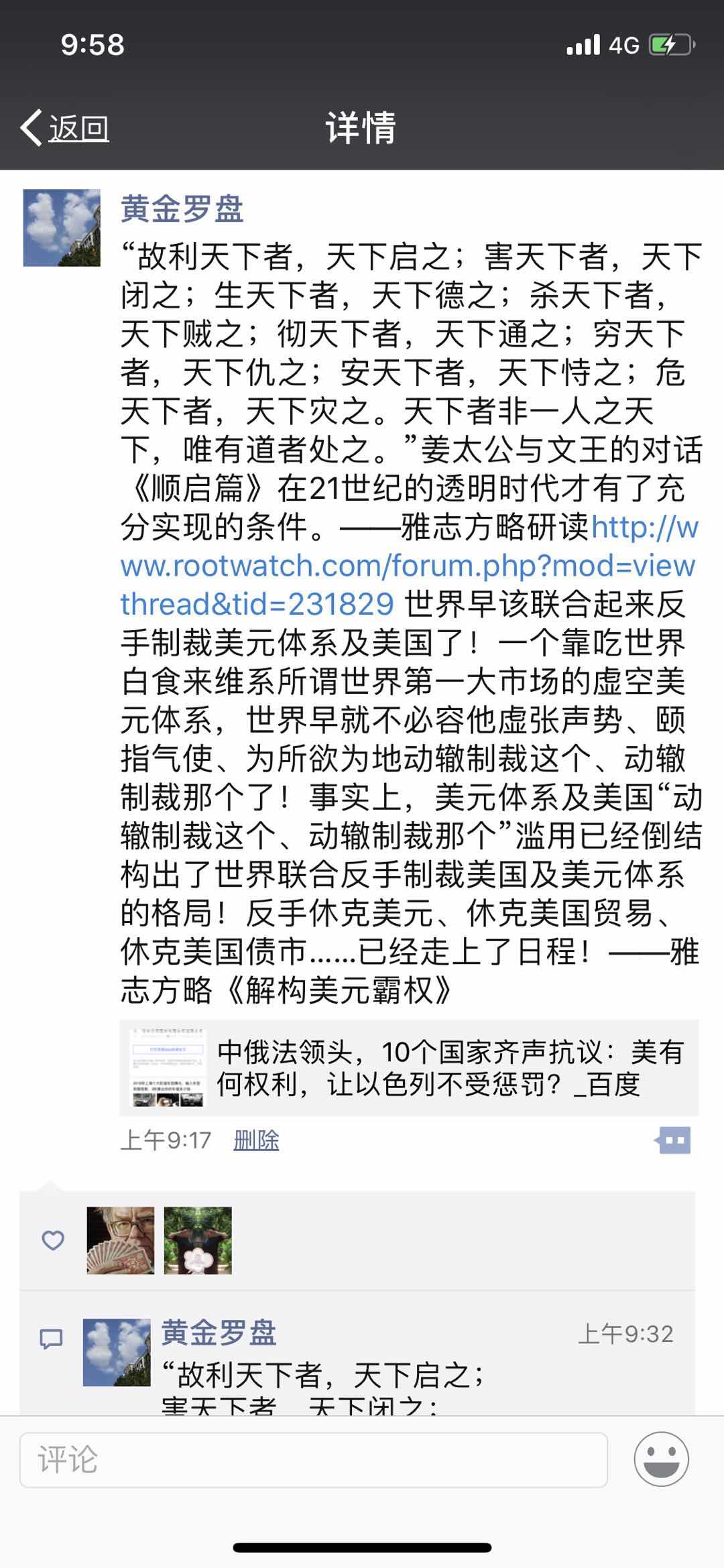Open 黄金罗盘's profile picture beside the post
This screenshot has height=1568, width=724.
pos(62,228)
